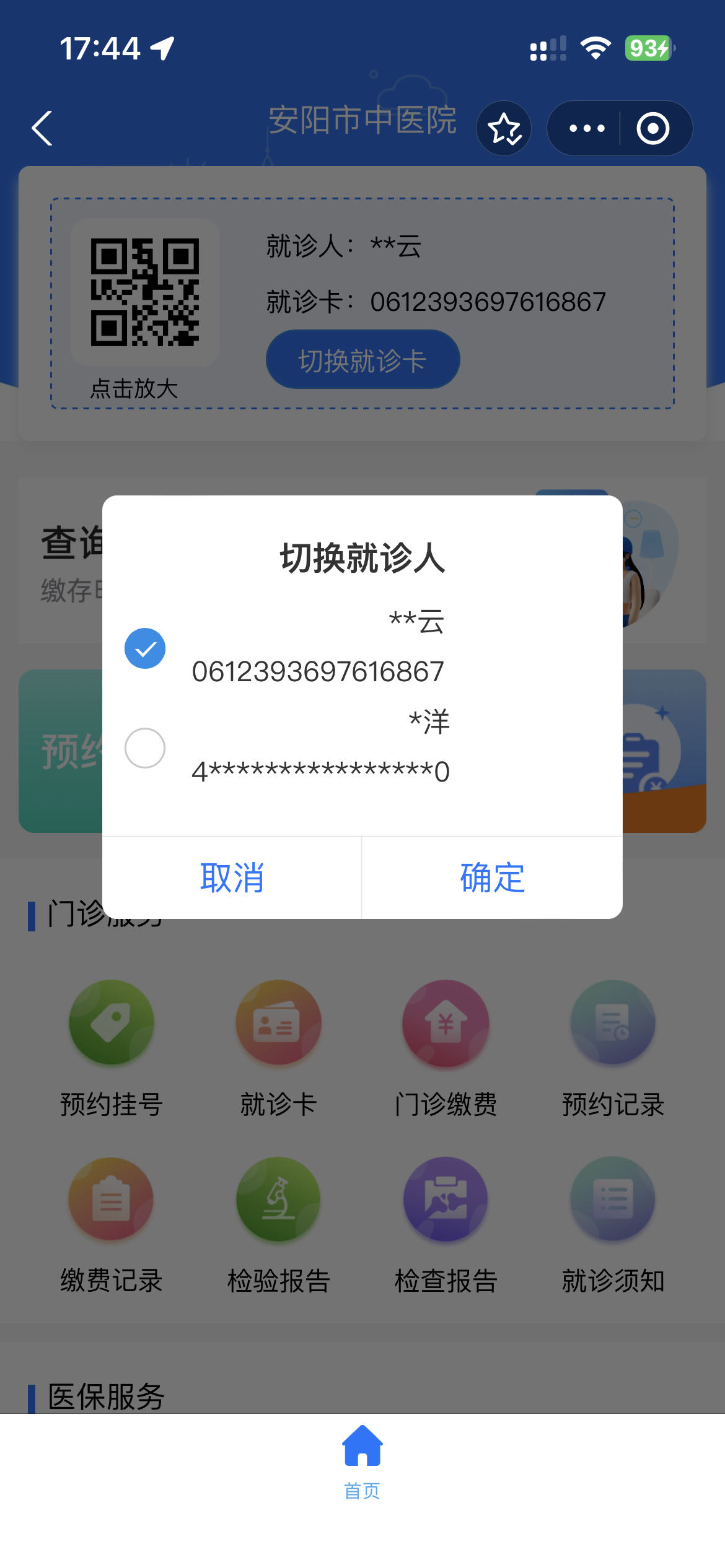Select the **云 patient radio button
This screenshot has width=725, height=1568.
pos(145,648)
